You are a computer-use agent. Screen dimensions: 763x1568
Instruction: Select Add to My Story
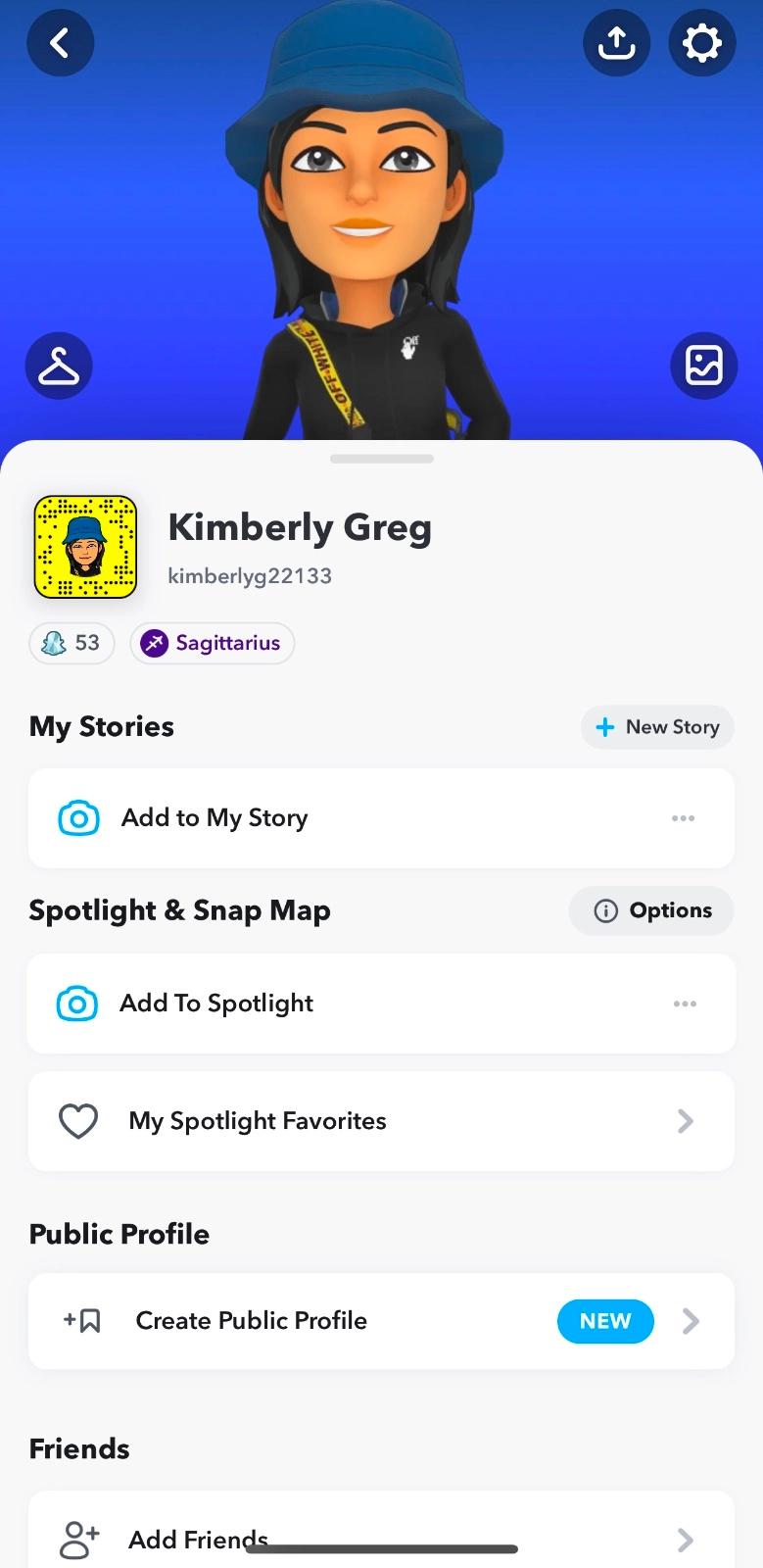(x=215, y=818)
